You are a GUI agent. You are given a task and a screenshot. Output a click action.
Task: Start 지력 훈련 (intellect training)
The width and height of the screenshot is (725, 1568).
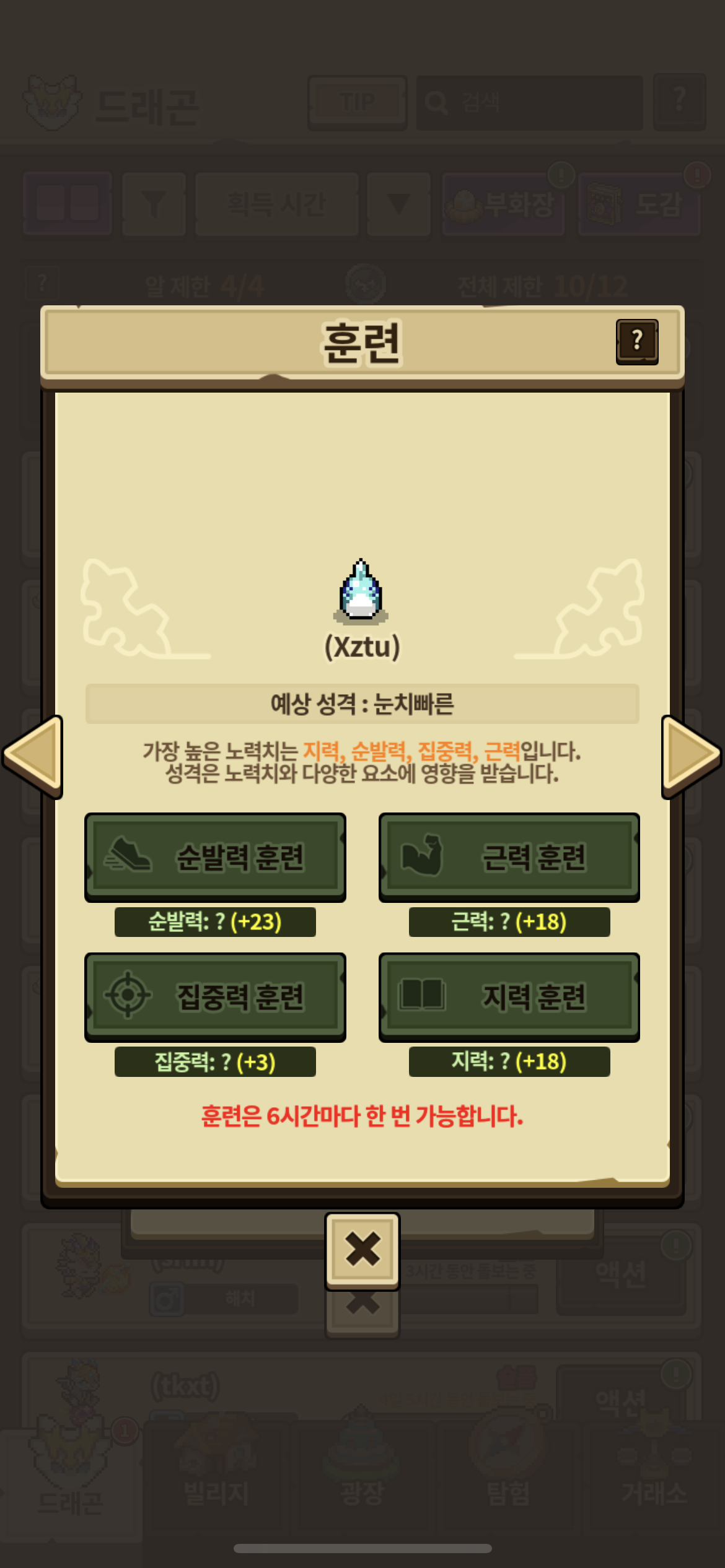509,997
